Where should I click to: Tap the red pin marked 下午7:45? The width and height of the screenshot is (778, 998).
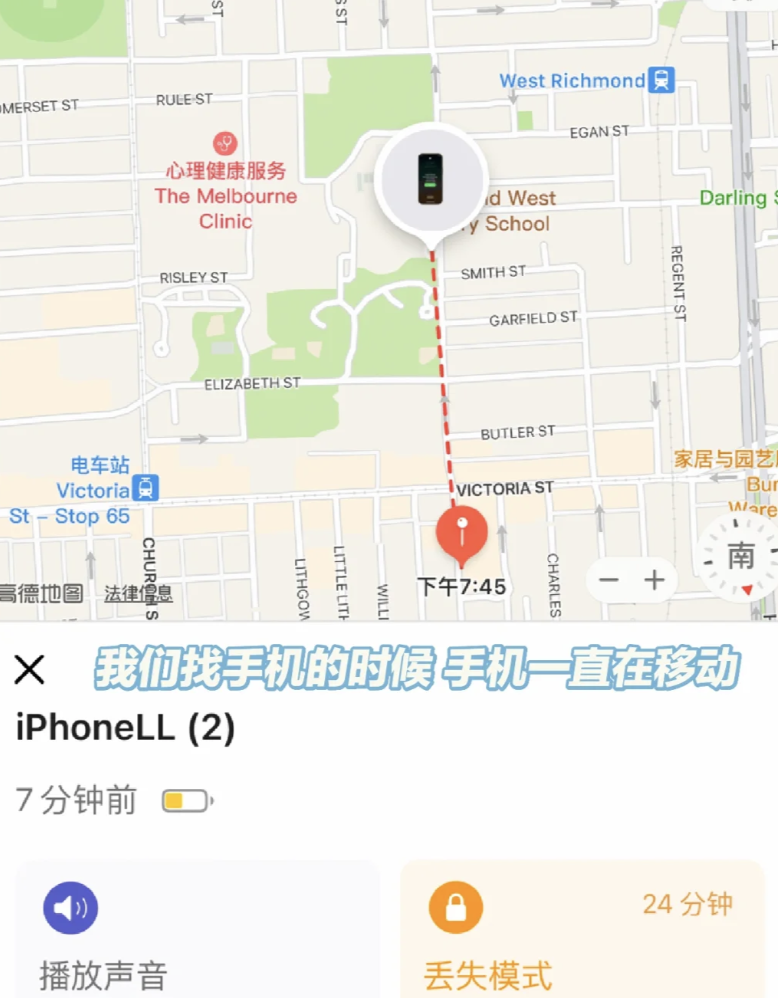click(461, 530)
